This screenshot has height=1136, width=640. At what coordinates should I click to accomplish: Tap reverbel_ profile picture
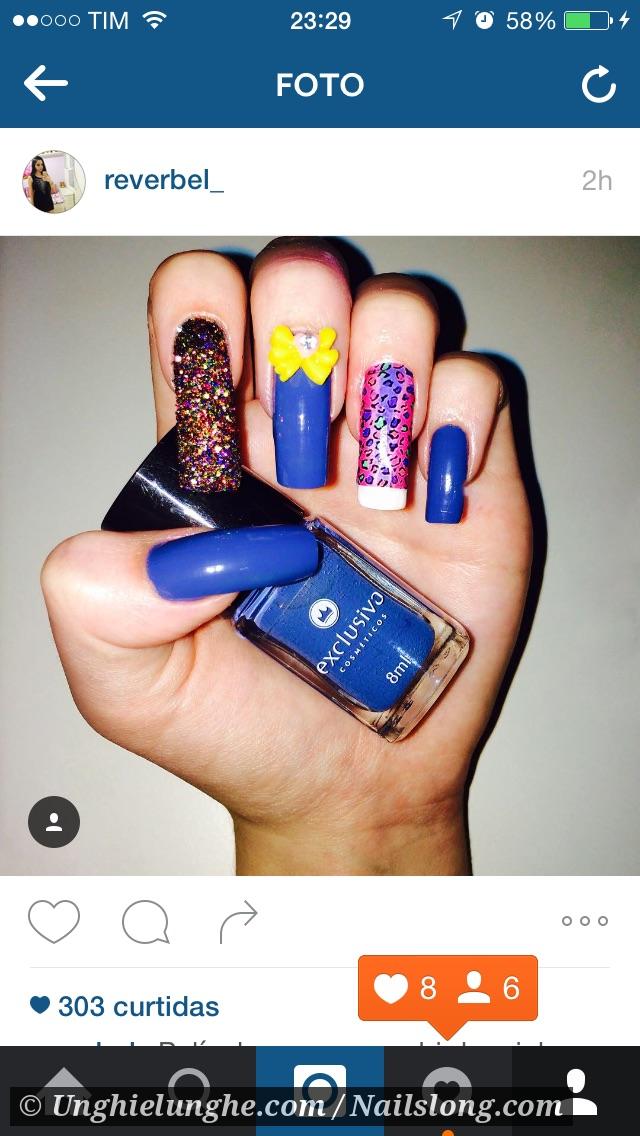click(x=54, y=181)
